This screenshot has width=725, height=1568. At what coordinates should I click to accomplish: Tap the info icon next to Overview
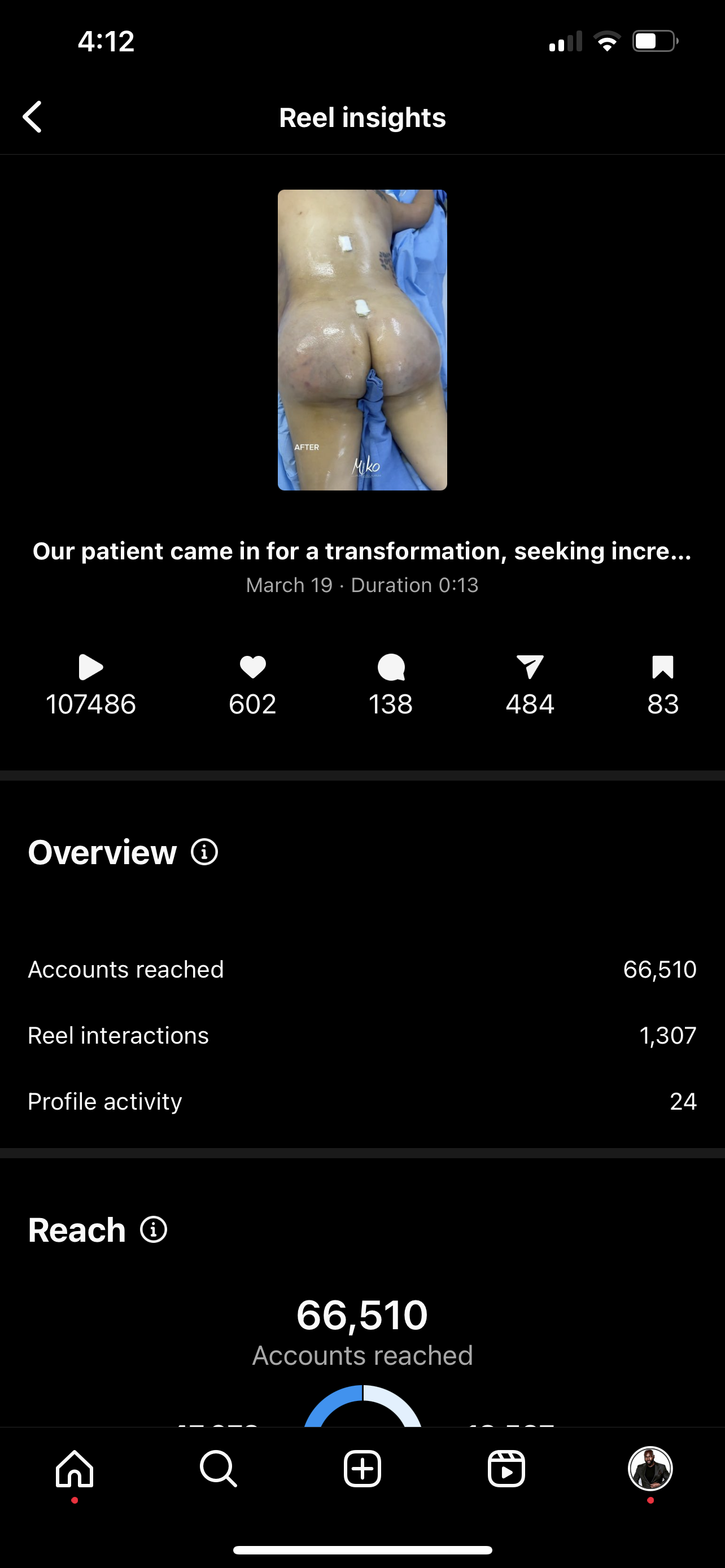pyautogui.click(x=204, y=852)
